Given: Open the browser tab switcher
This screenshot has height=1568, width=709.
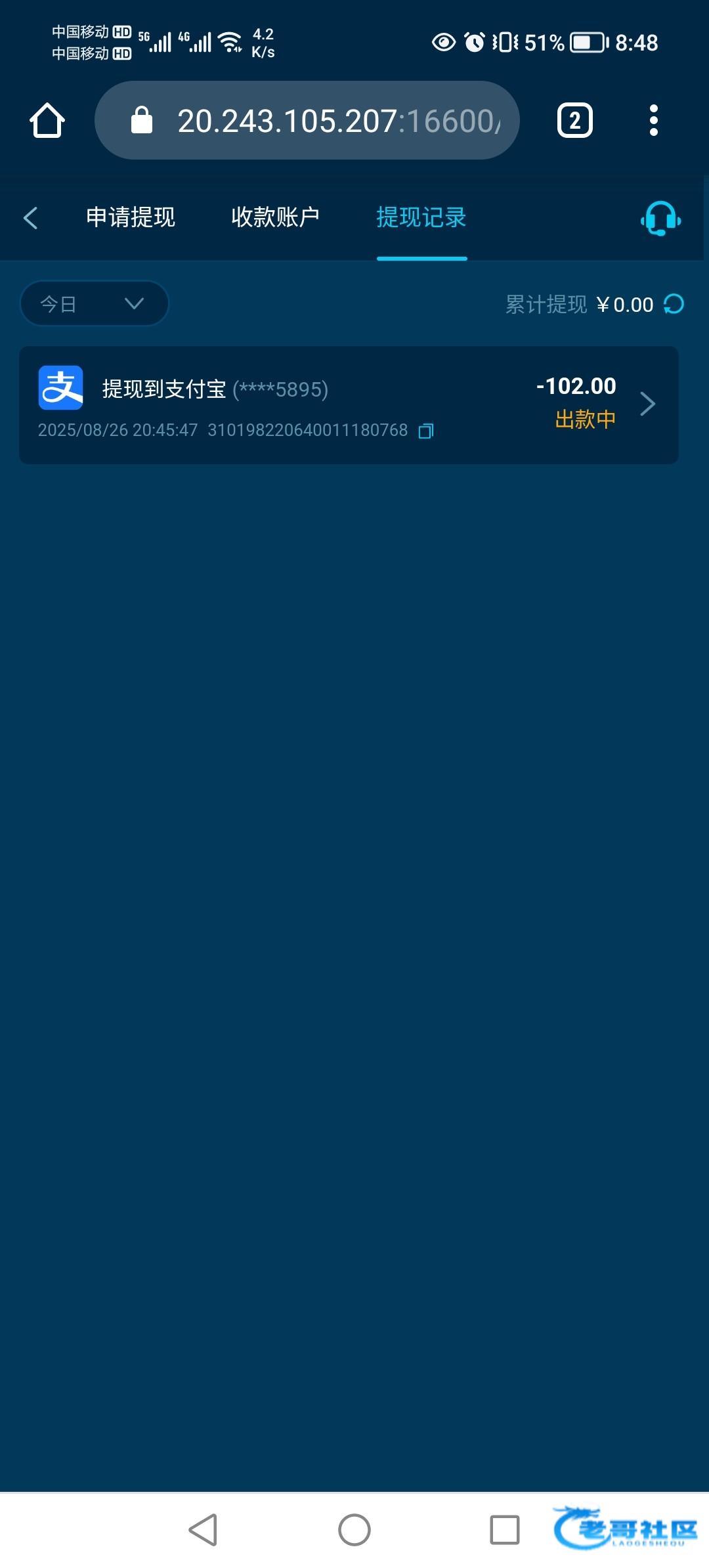Looking at the screenshot, I should [x=575, y=121].
